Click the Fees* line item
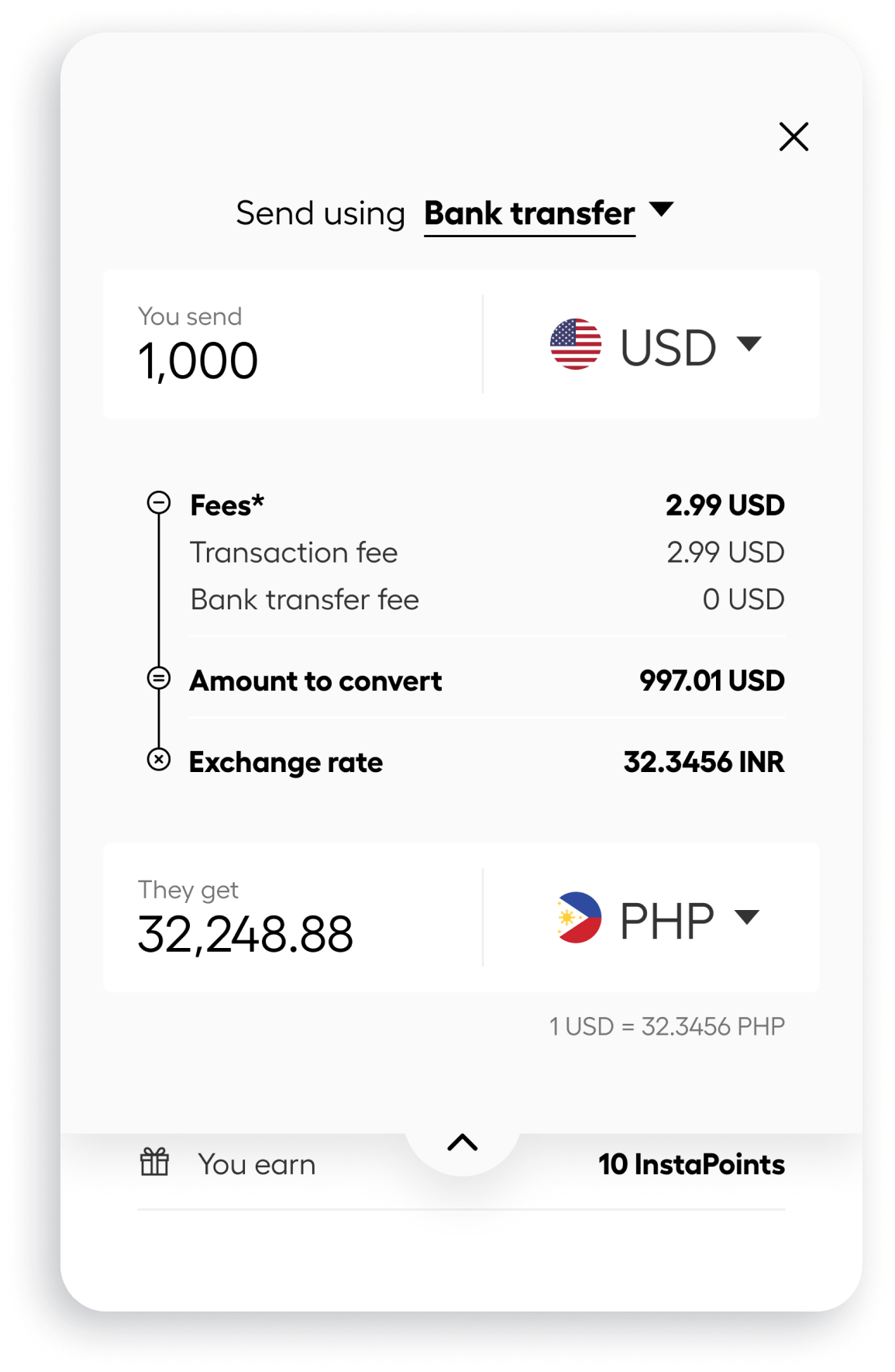Screen dimensions: 895x1372 225,504
